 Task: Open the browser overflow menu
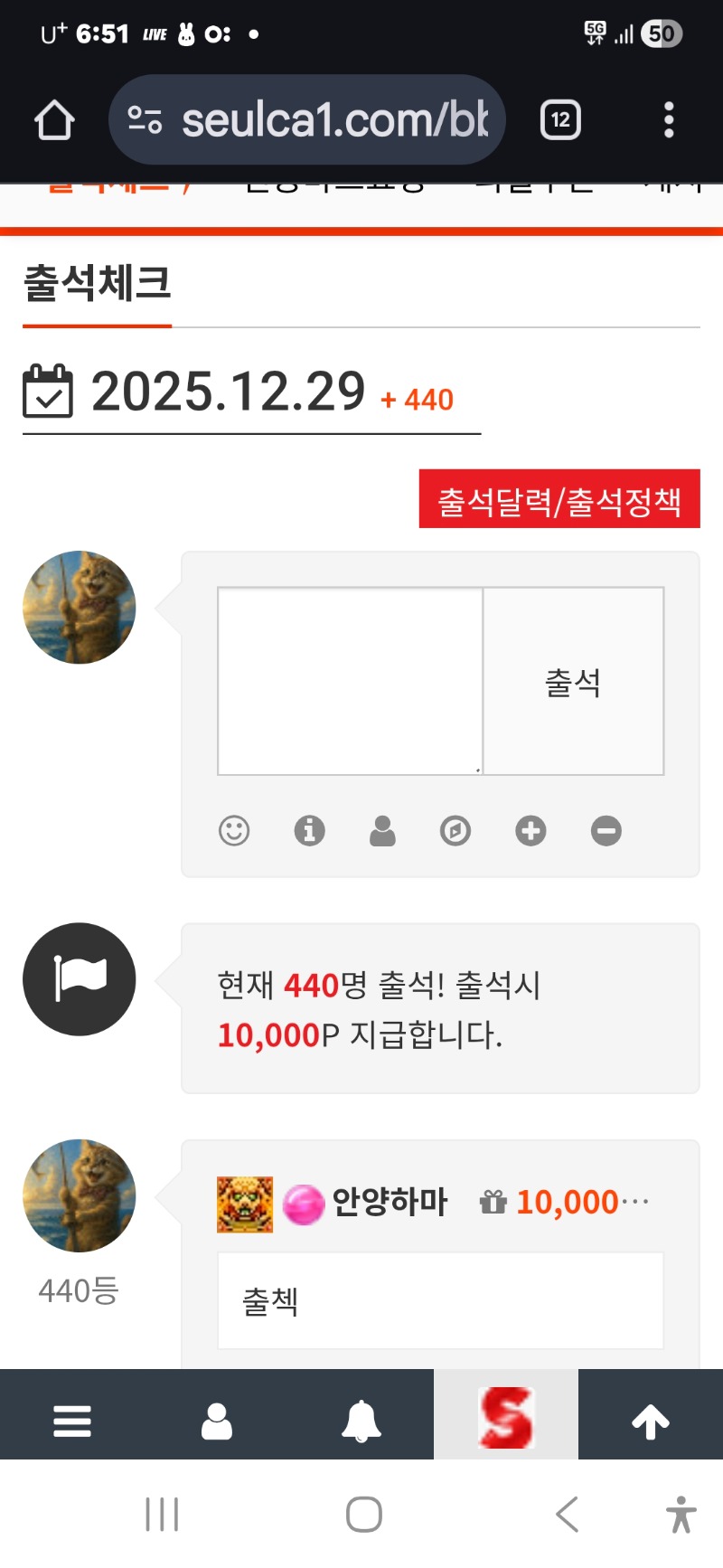pyautogui.click(x=669, y=120)
